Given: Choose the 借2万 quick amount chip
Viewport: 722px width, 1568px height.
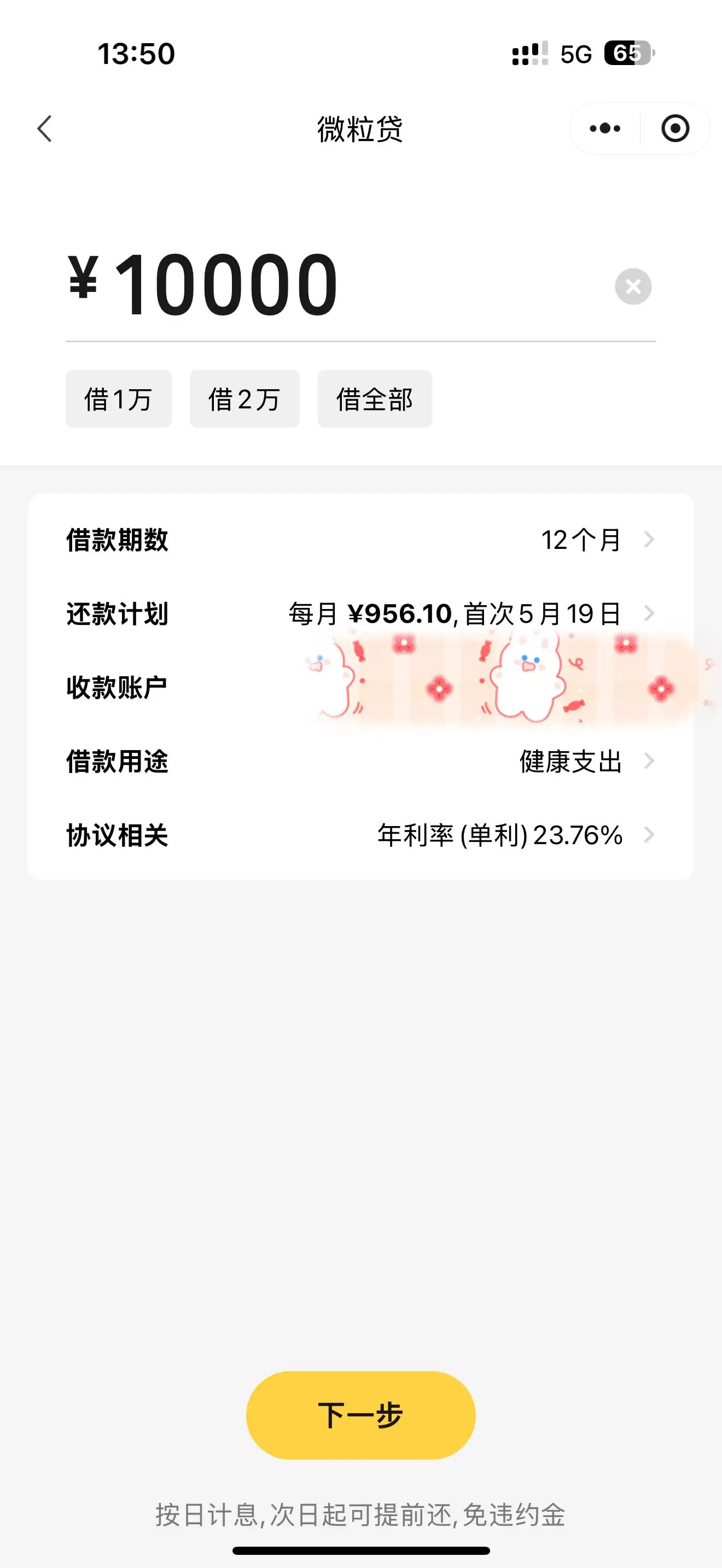Looking at the screenshot, I should pyautogui.click(x=244, y=399).
